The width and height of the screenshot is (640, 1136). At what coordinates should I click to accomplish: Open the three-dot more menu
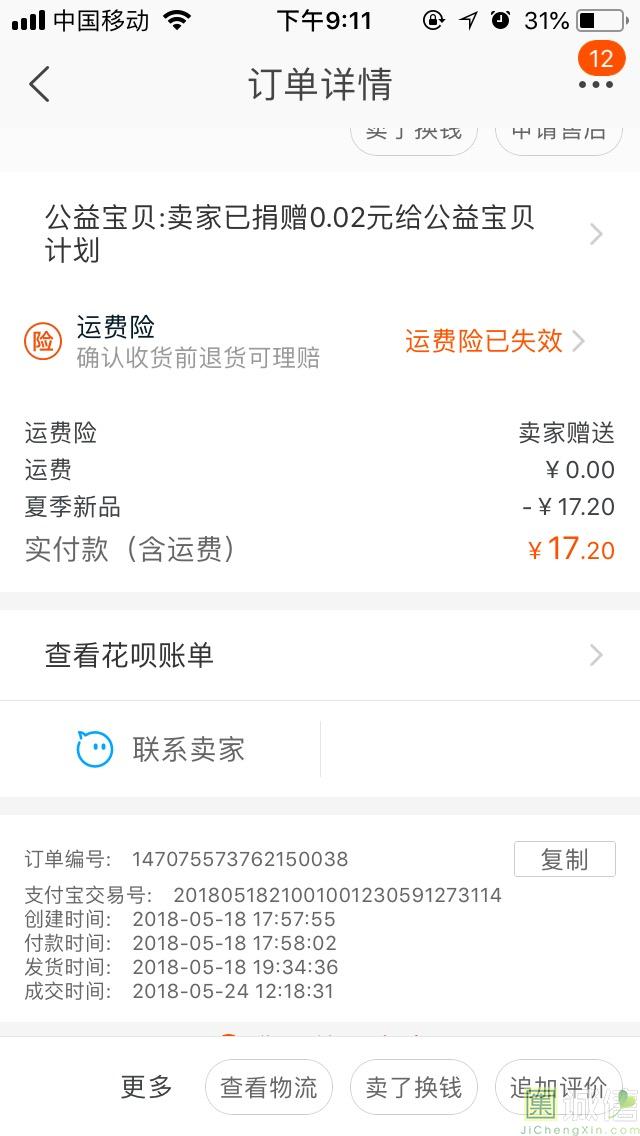596,85
